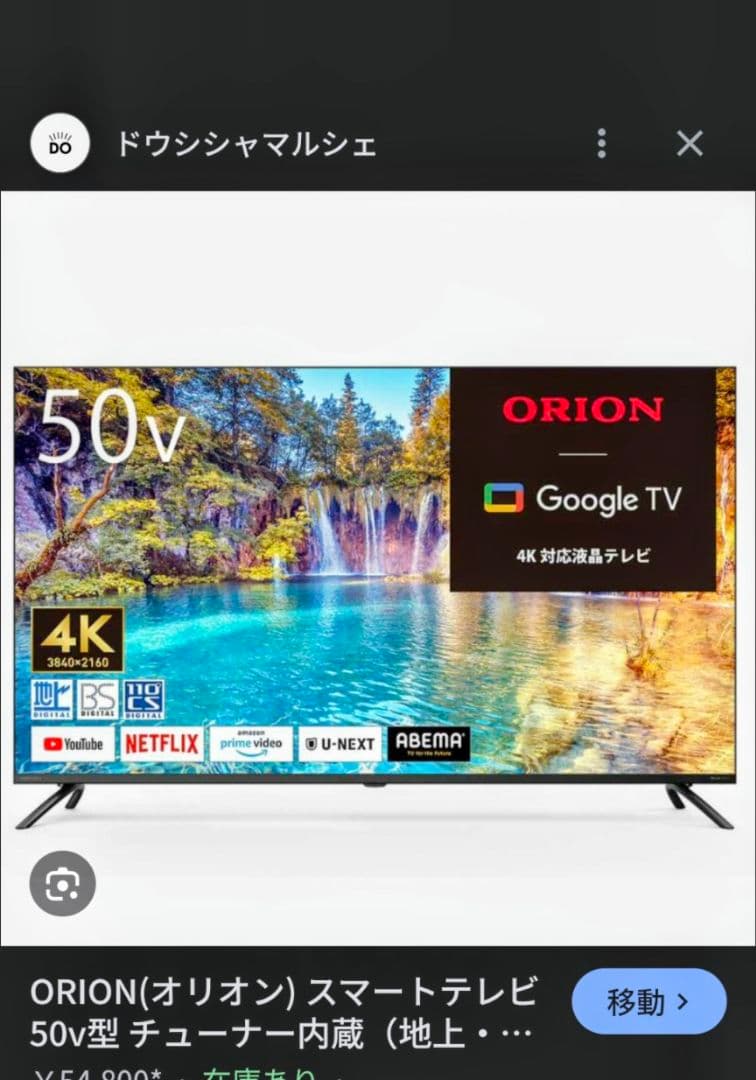
Task: Tap the 移動 visit button
Action: [x=648, y=1001]
